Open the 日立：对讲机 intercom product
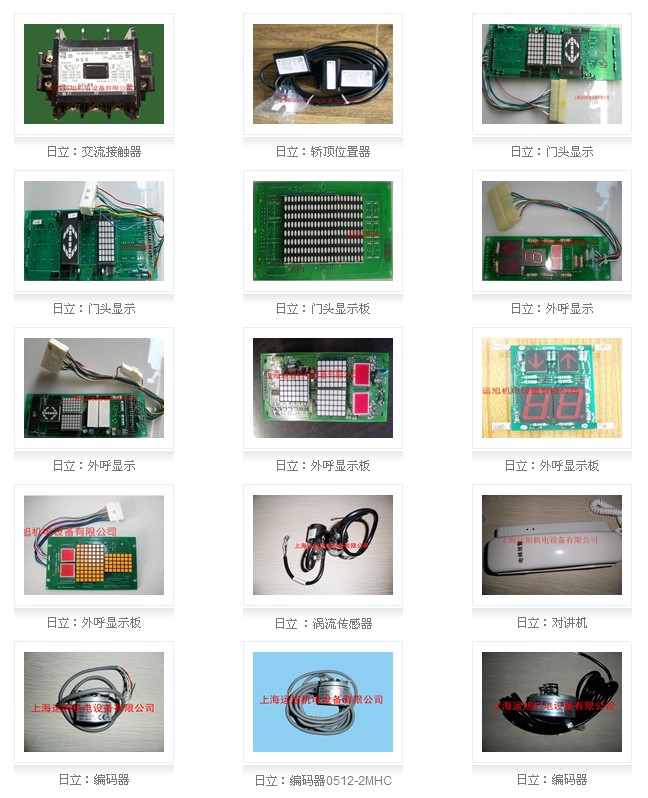 [x=551, y=545]
